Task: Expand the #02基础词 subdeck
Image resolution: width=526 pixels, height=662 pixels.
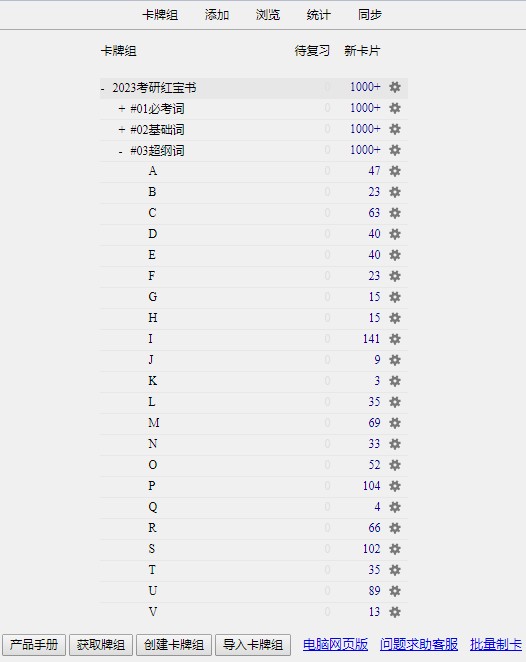Action: tap(122, 130)
